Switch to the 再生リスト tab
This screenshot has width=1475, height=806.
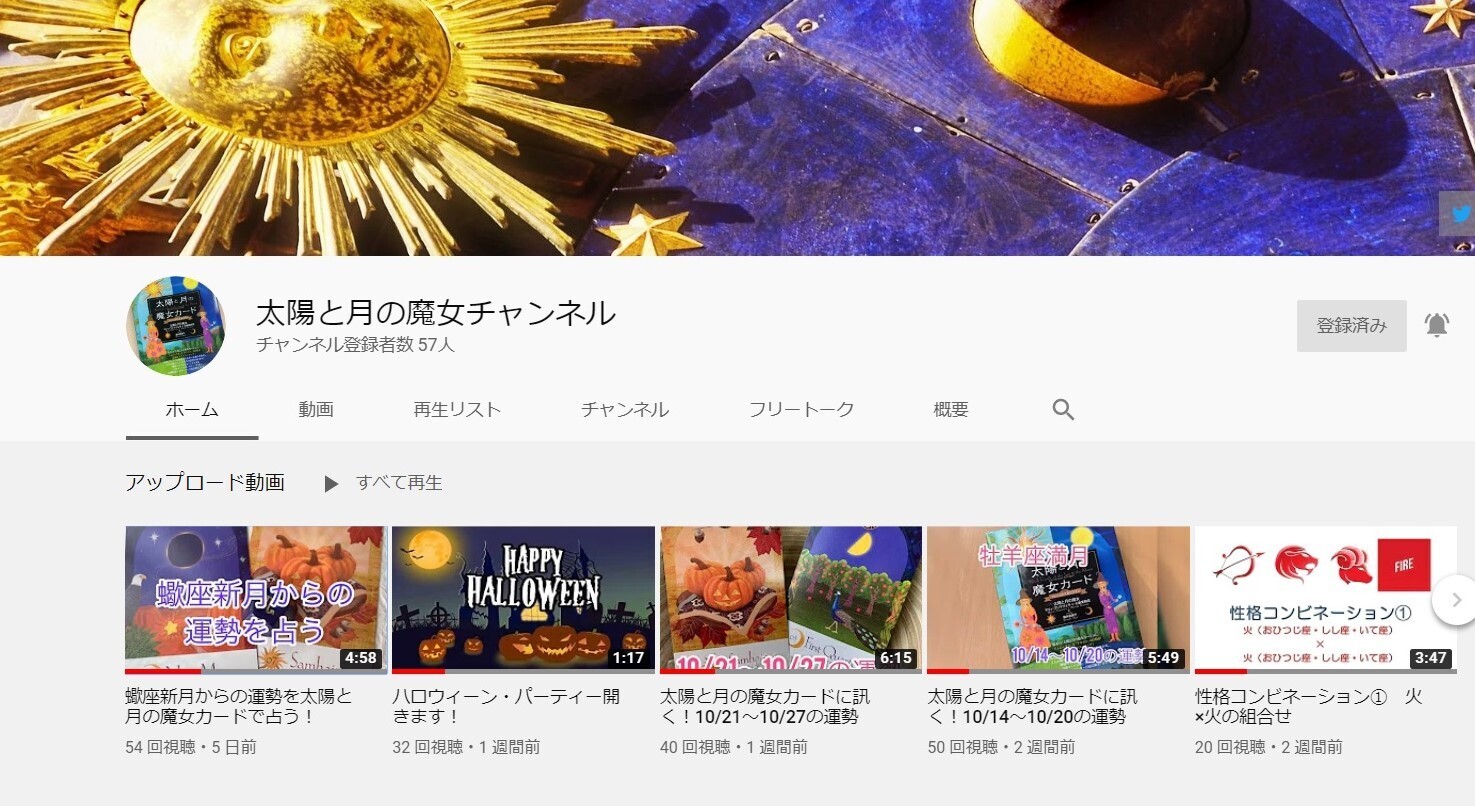click(x=457, y=410)
